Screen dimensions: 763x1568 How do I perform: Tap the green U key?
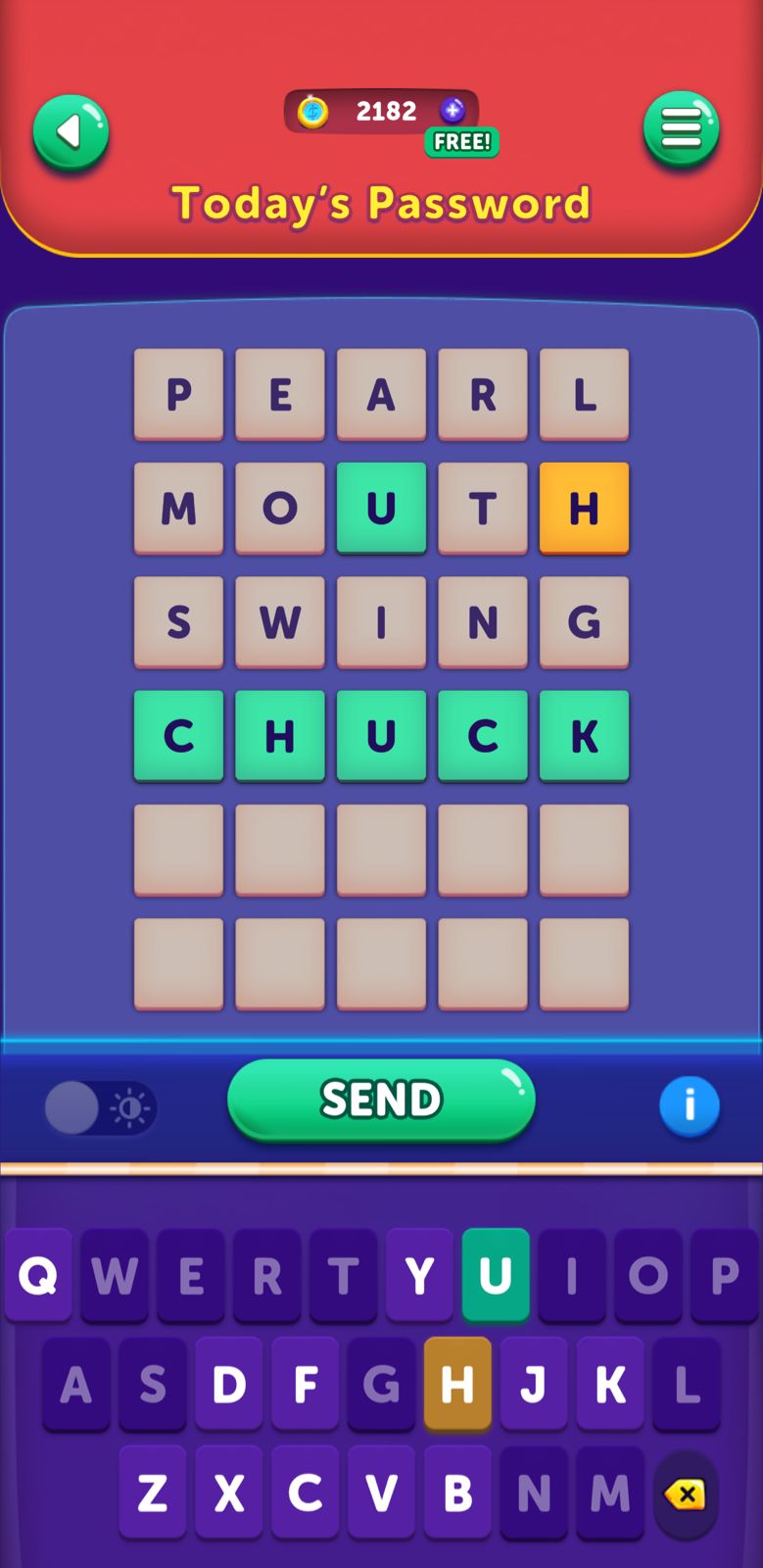tap(496, 1275)
